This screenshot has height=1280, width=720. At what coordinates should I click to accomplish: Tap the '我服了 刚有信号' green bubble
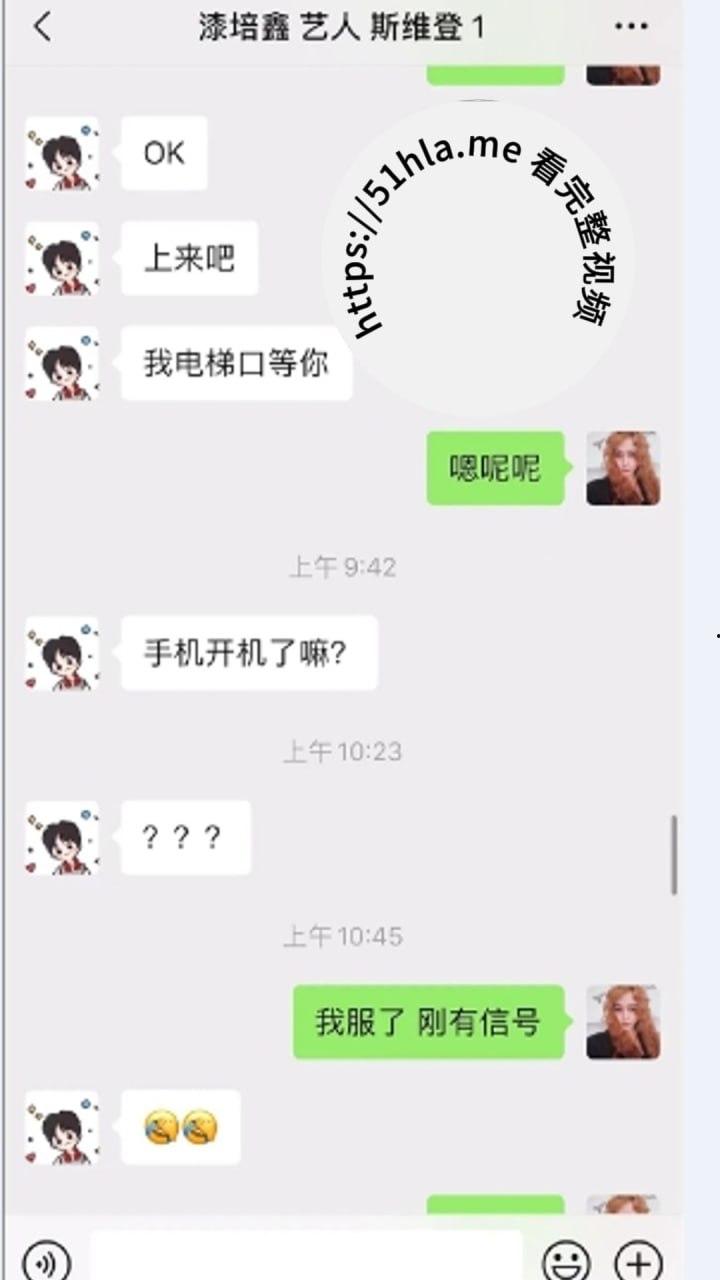click(427, 1022)
